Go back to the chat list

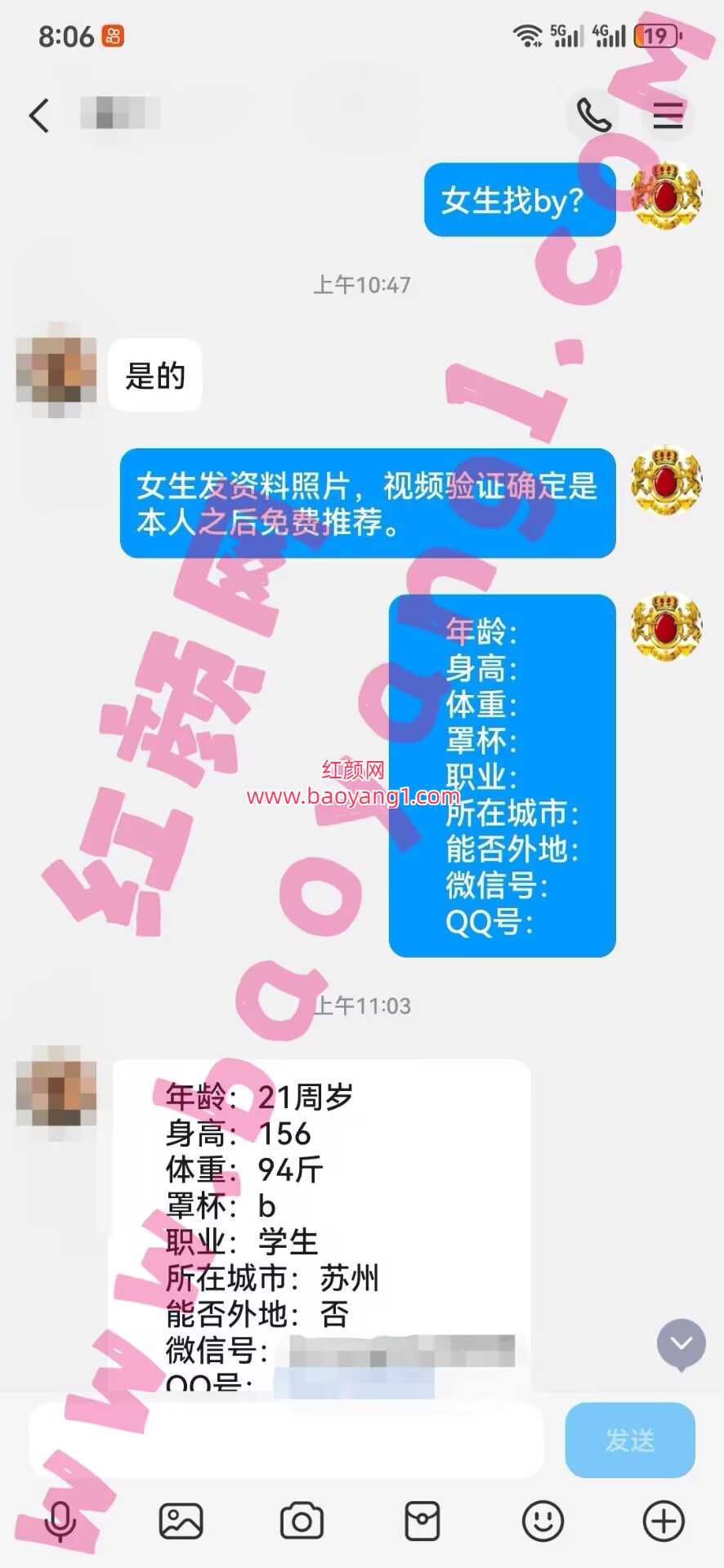click(x=39, y=115)
